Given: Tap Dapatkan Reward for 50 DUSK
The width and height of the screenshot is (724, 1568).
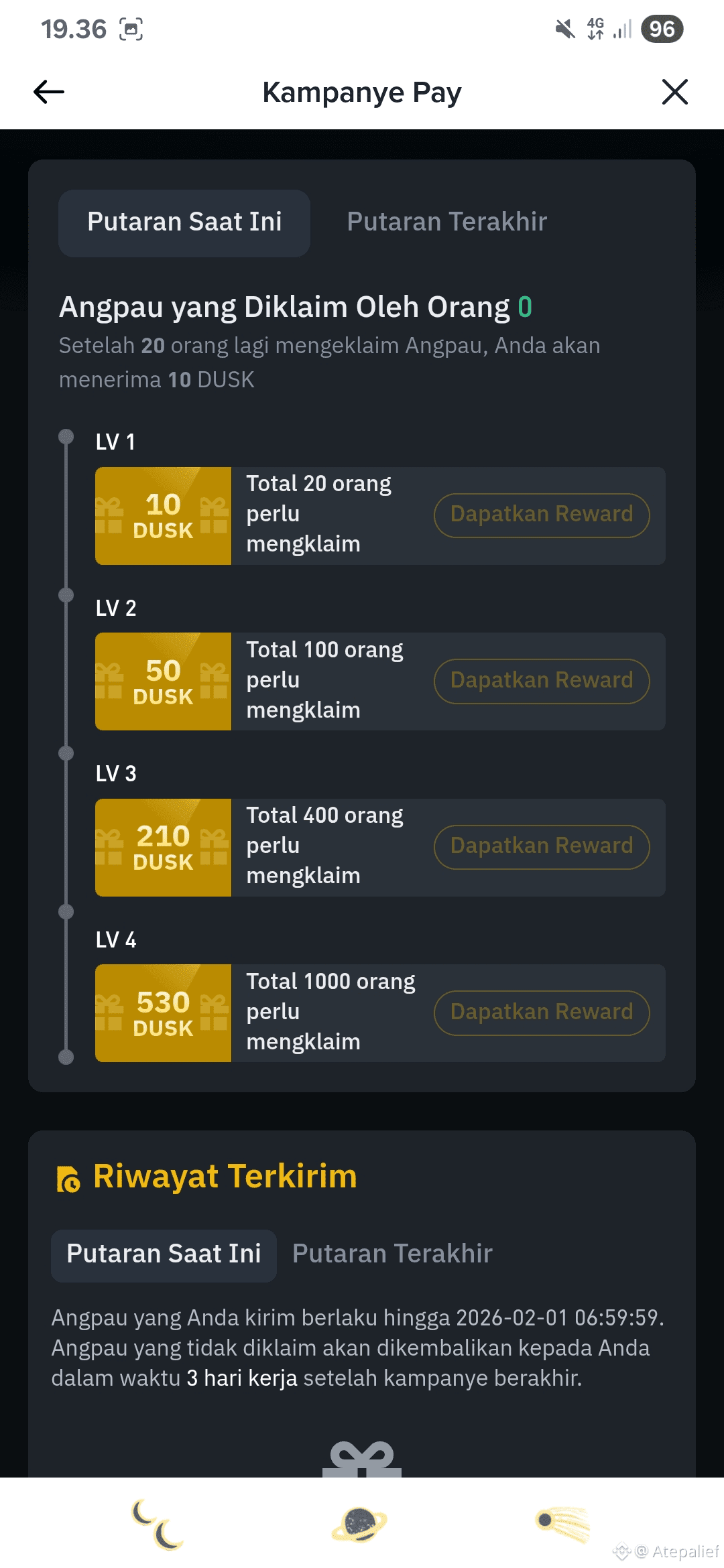Looking at the screenshot, I should click(542, 681).
